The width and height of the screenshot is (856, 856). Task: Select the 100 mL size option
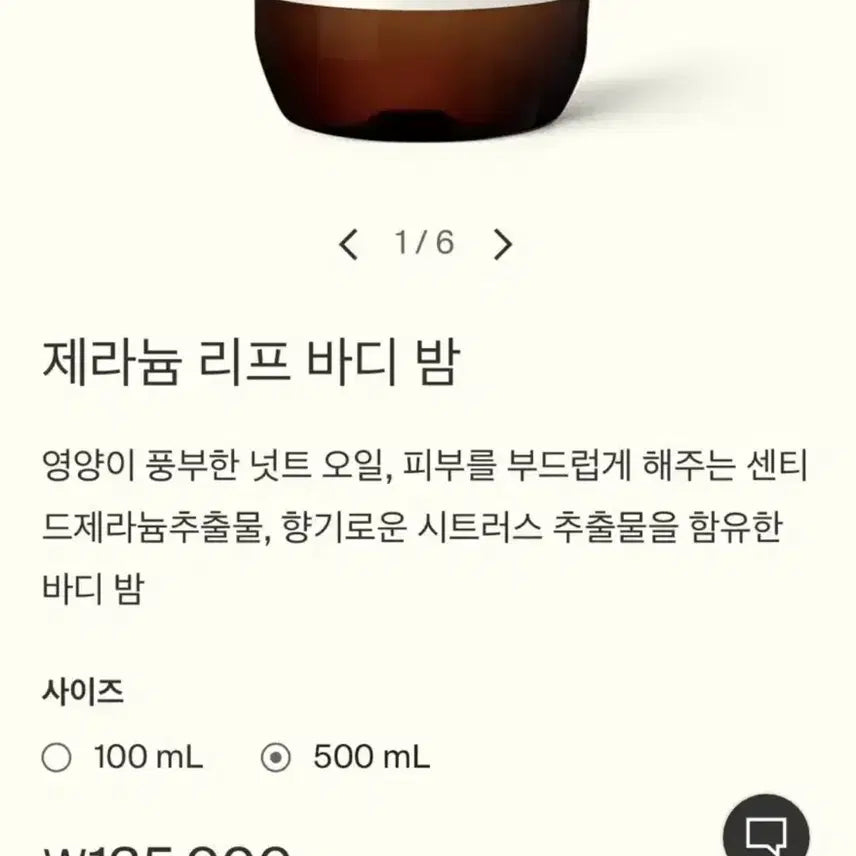[58, 757]
